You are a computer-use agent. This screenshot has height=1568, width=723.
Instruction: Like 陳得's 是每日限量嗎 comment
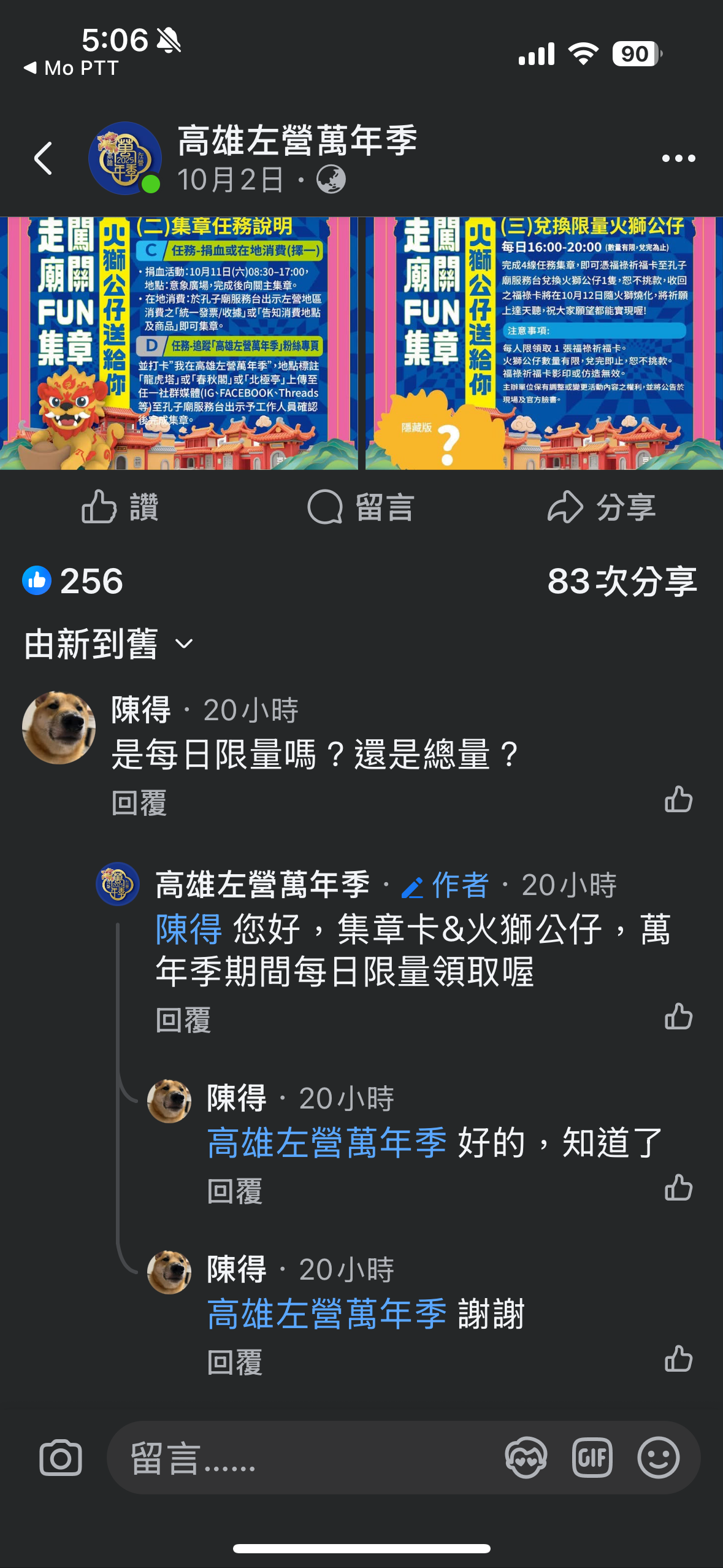coord(678,799)
